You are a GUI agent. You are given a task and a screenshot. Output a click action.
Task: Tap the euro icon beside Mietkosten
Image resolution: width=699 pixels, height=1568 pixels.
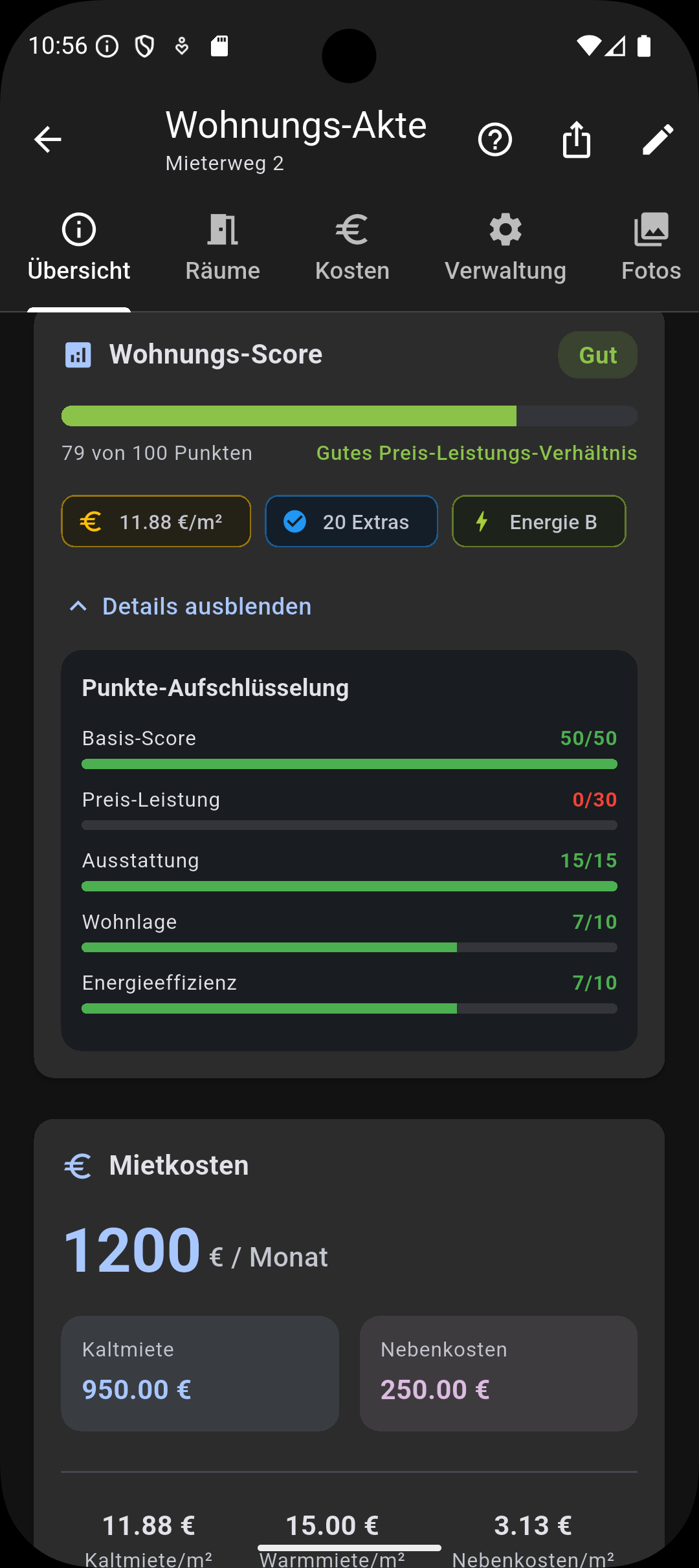[x=78, y=1164]
